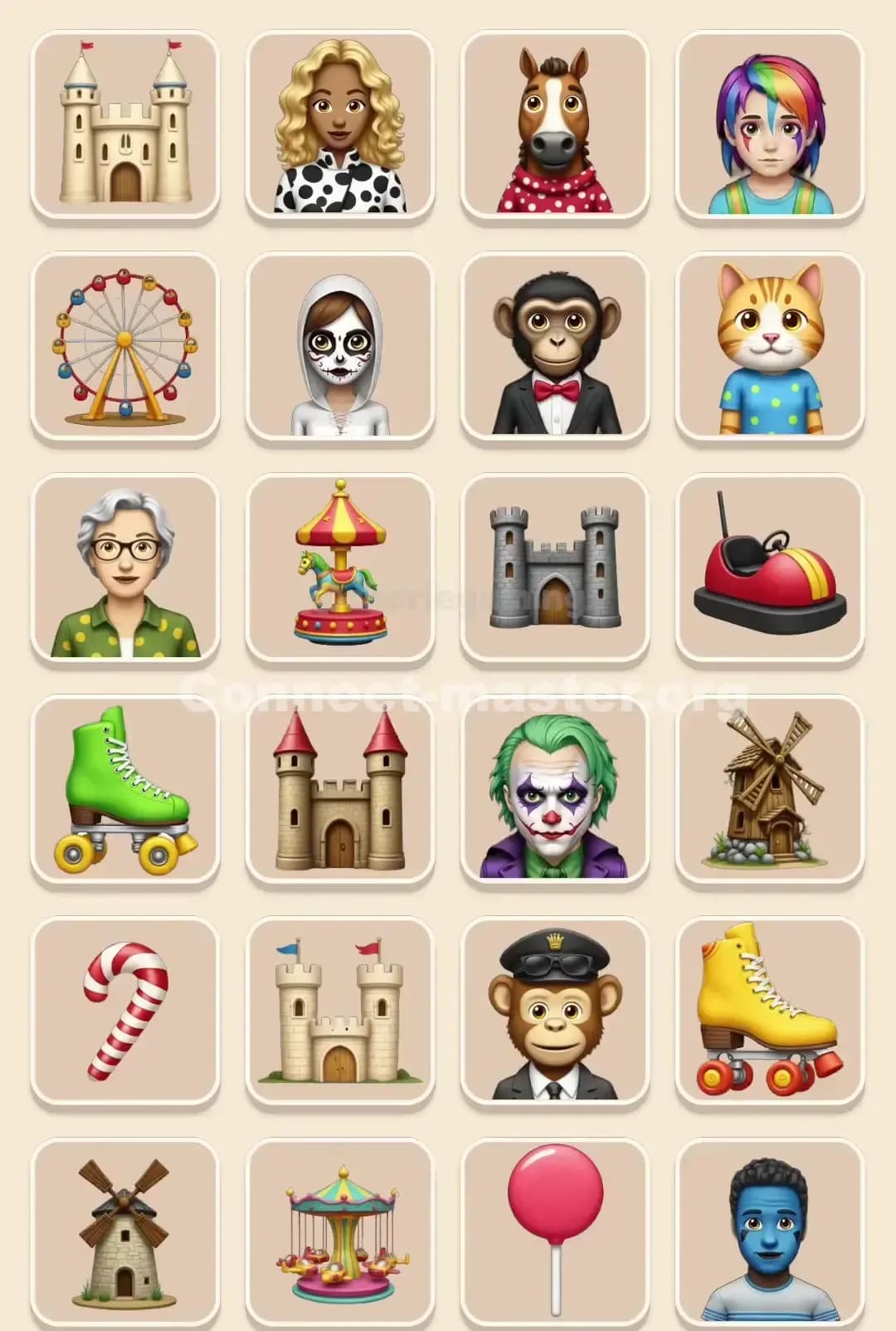
Task: Click the red bumper car tile
Action: pyautogui.click(x=770, y=564)
